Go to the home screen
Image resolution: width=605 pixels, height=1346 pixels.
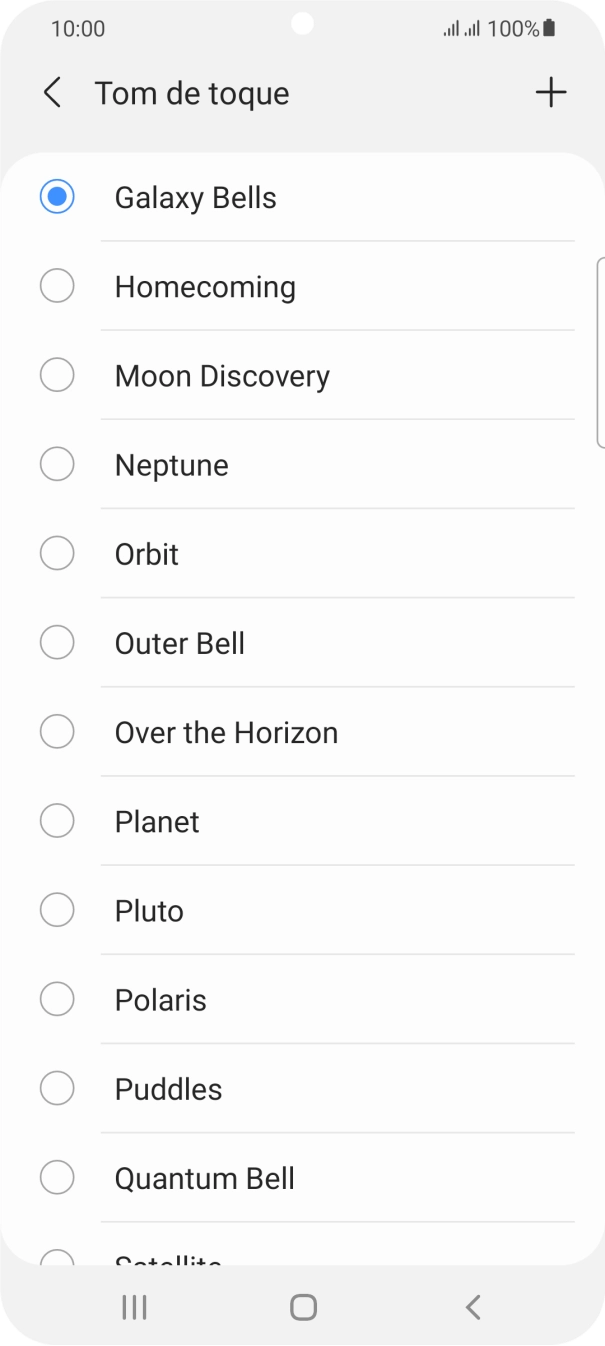point(303,1307)
